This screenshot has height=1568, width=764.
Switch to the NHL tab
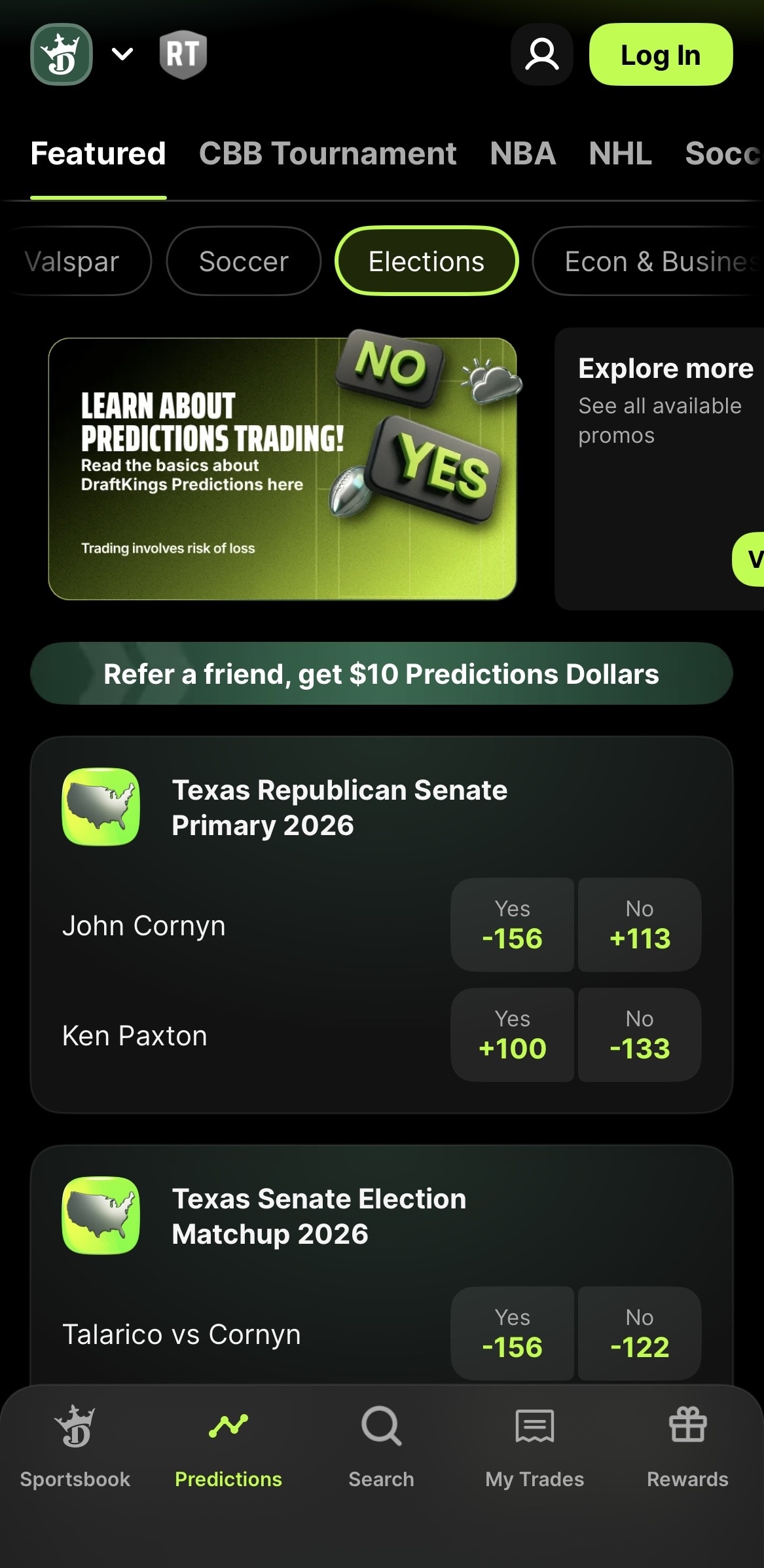(x=620, y=154)
